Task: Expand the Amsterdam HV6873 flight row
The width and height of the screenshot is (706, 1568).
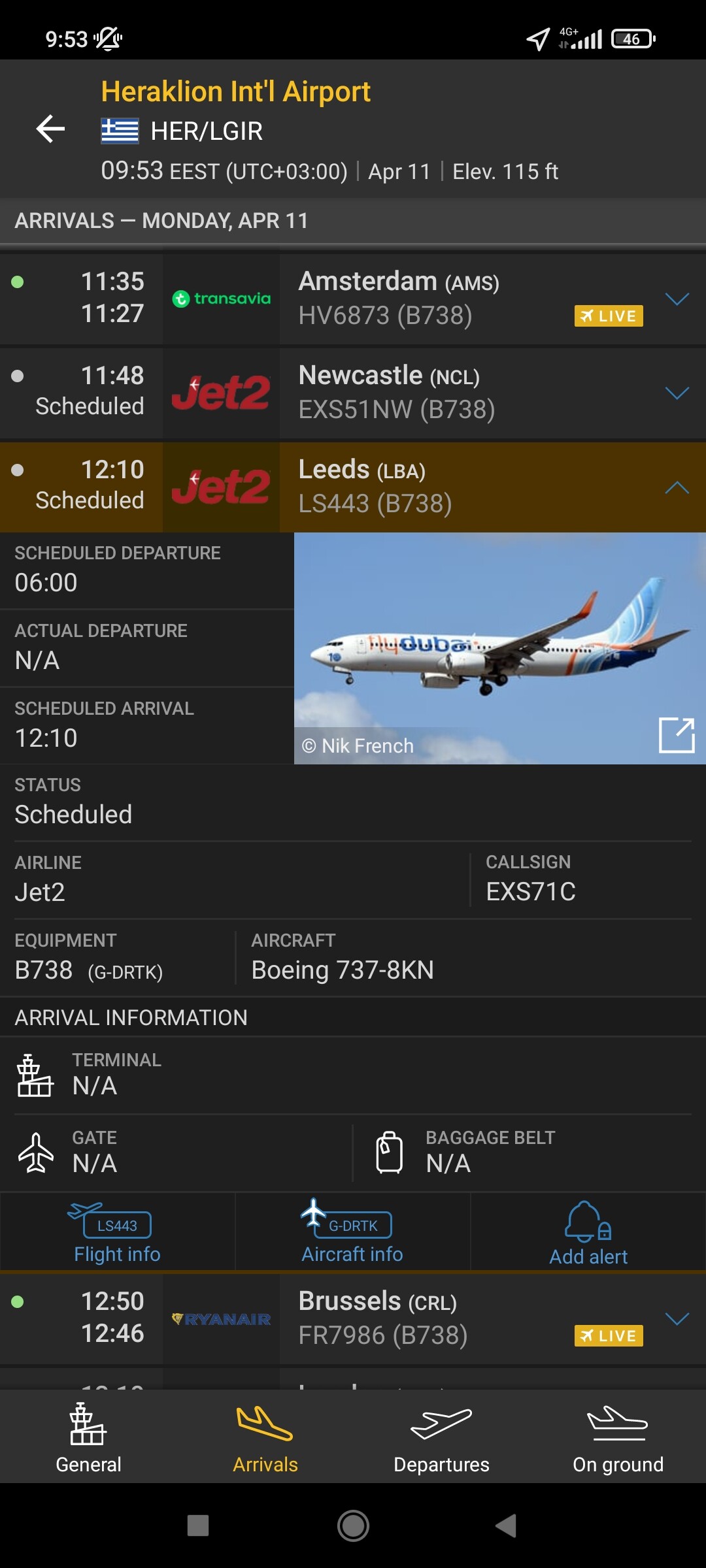Action: [677, 299]
